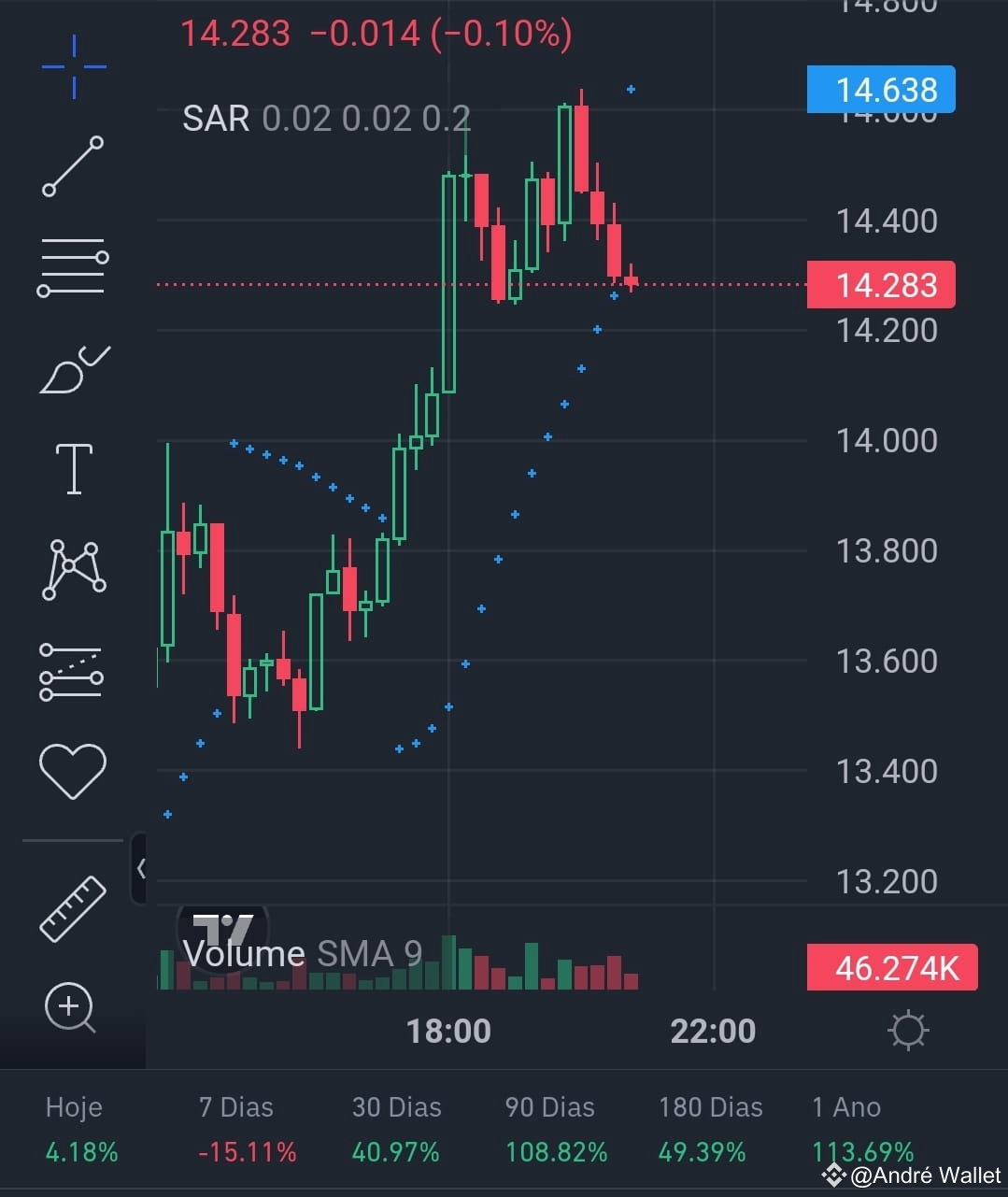
Task: Select the ruler measure tool
Action: click(x=73, y=908)
